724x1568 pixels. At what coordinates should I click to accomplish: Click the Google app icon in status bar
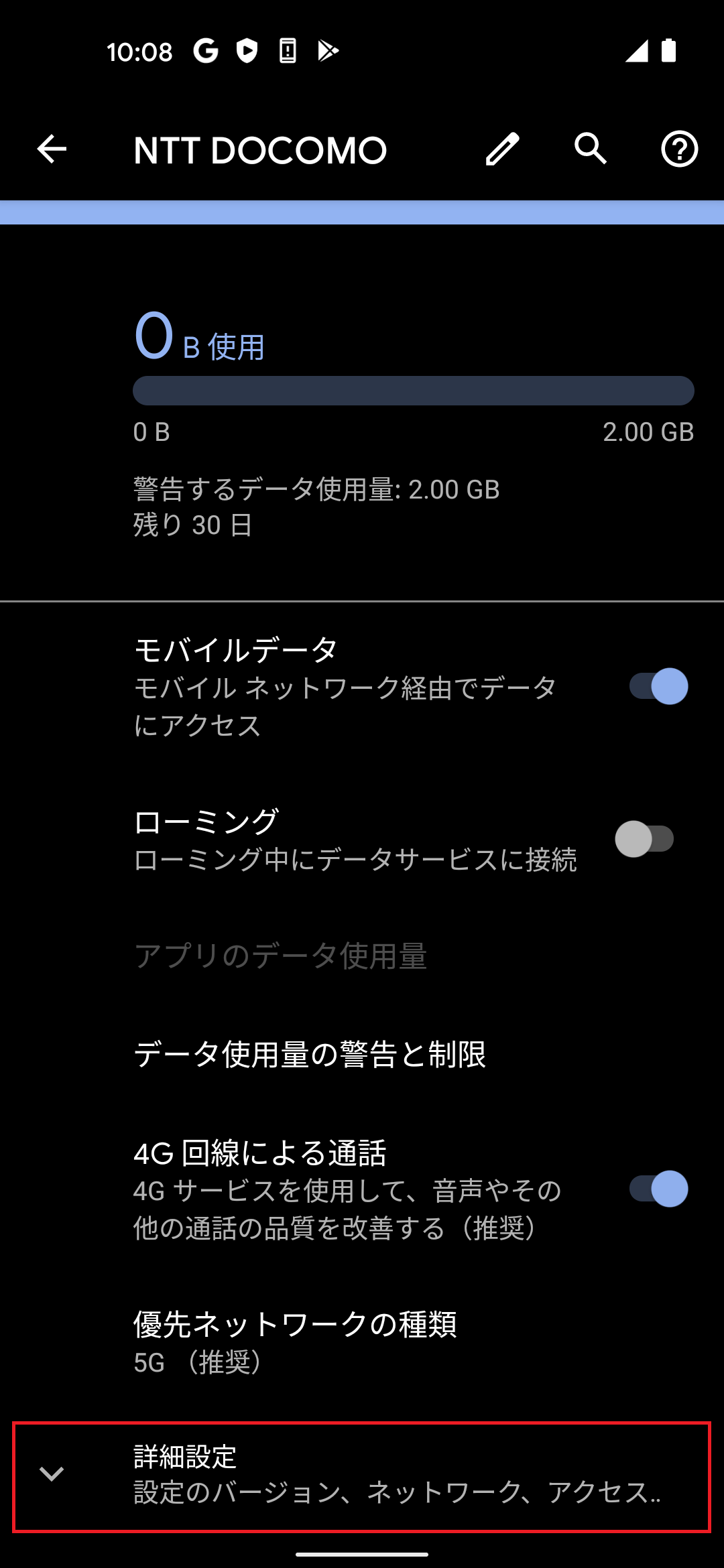[206, 50]
